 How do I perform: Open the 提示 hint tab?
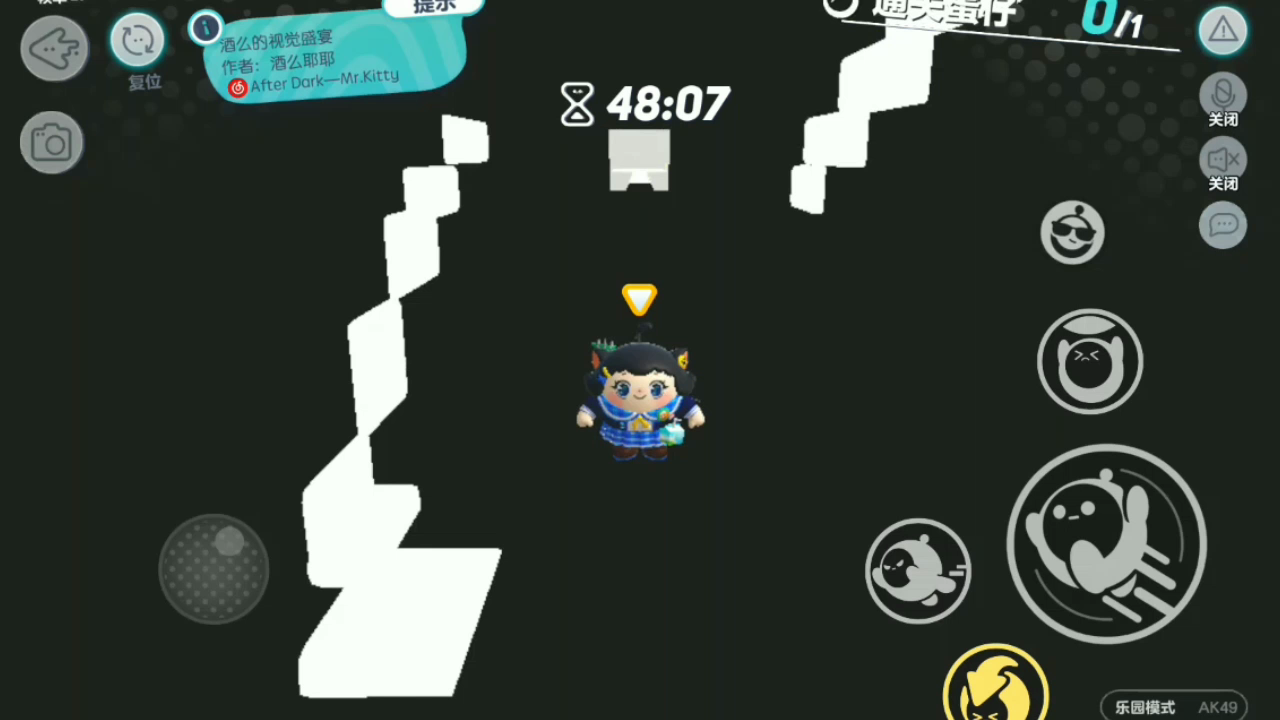433,6
